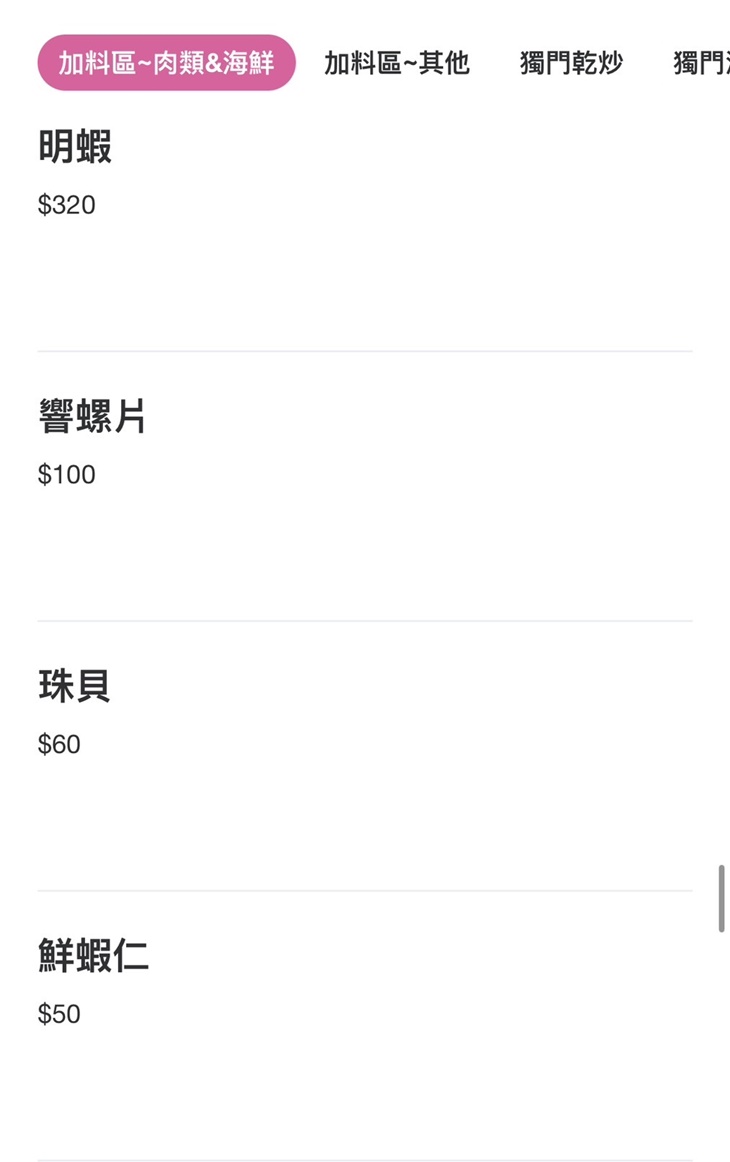
Task: Tap the divider line below 明蝦 section
Action: (365, 351)
